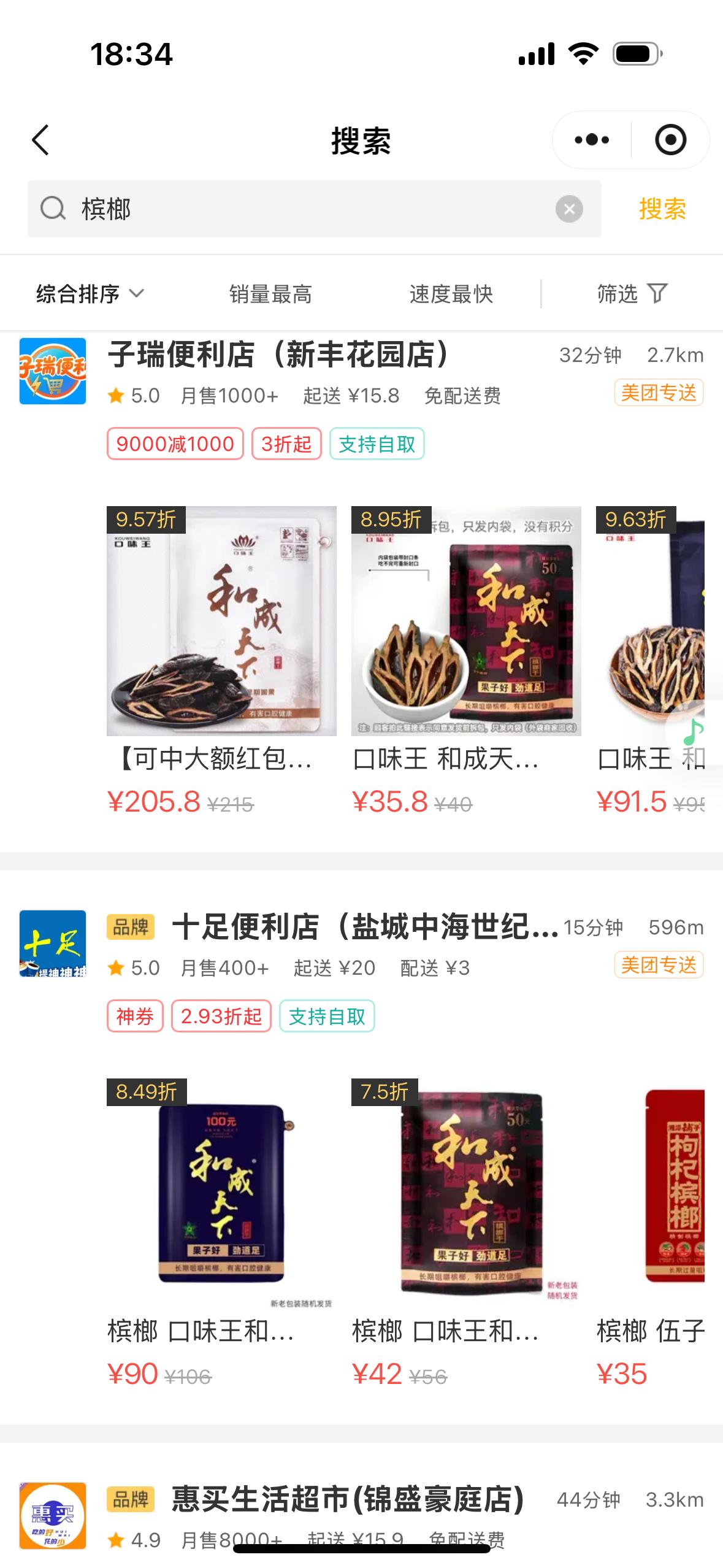Sort results by 销量最高
This screenshot has height=1568, width=723.
tap(270, 294)
